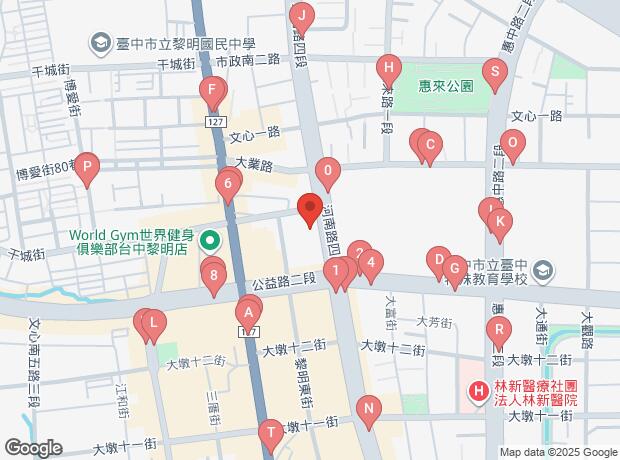This screenshot has width=620, height=460.
Task: Tap the marker labeled S
Action: tap(495, 74)
